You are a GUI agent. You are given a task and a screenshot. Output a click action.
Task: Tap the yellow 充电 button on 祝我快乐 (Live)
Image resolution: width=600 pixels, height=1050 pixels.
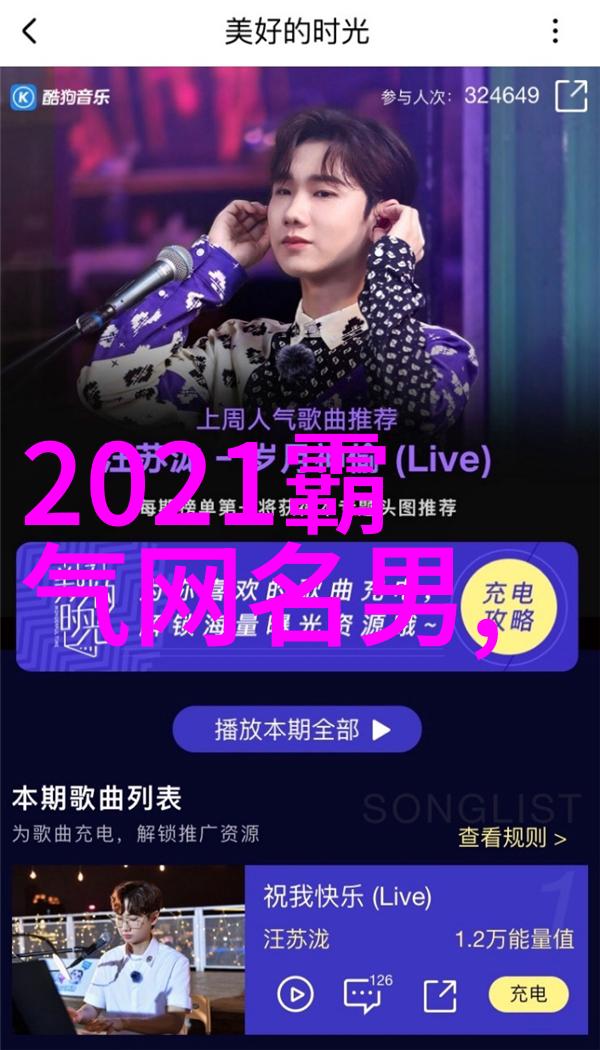coord(529,994)
